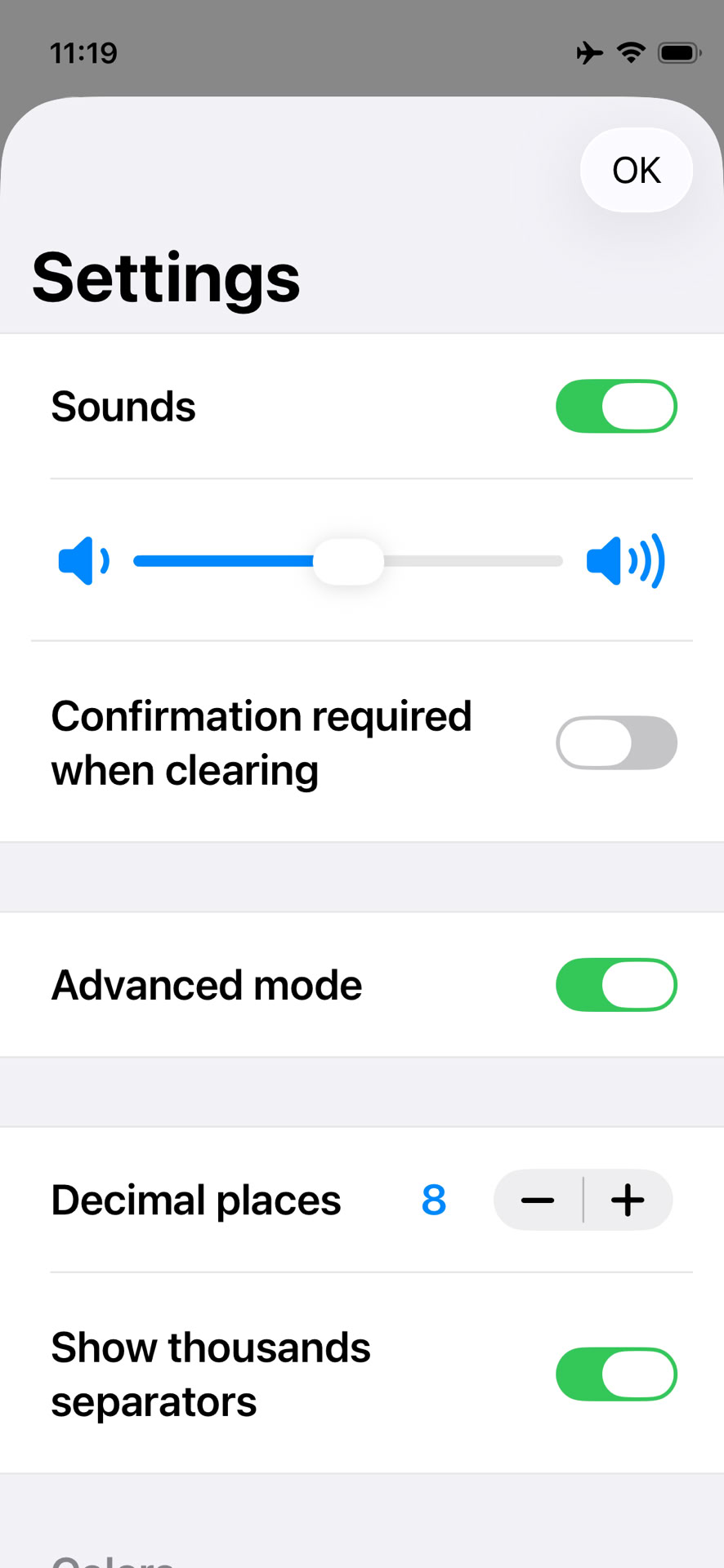Enable confirmation required when clearing
724x1568 pixels.
(x=616, y=742)
